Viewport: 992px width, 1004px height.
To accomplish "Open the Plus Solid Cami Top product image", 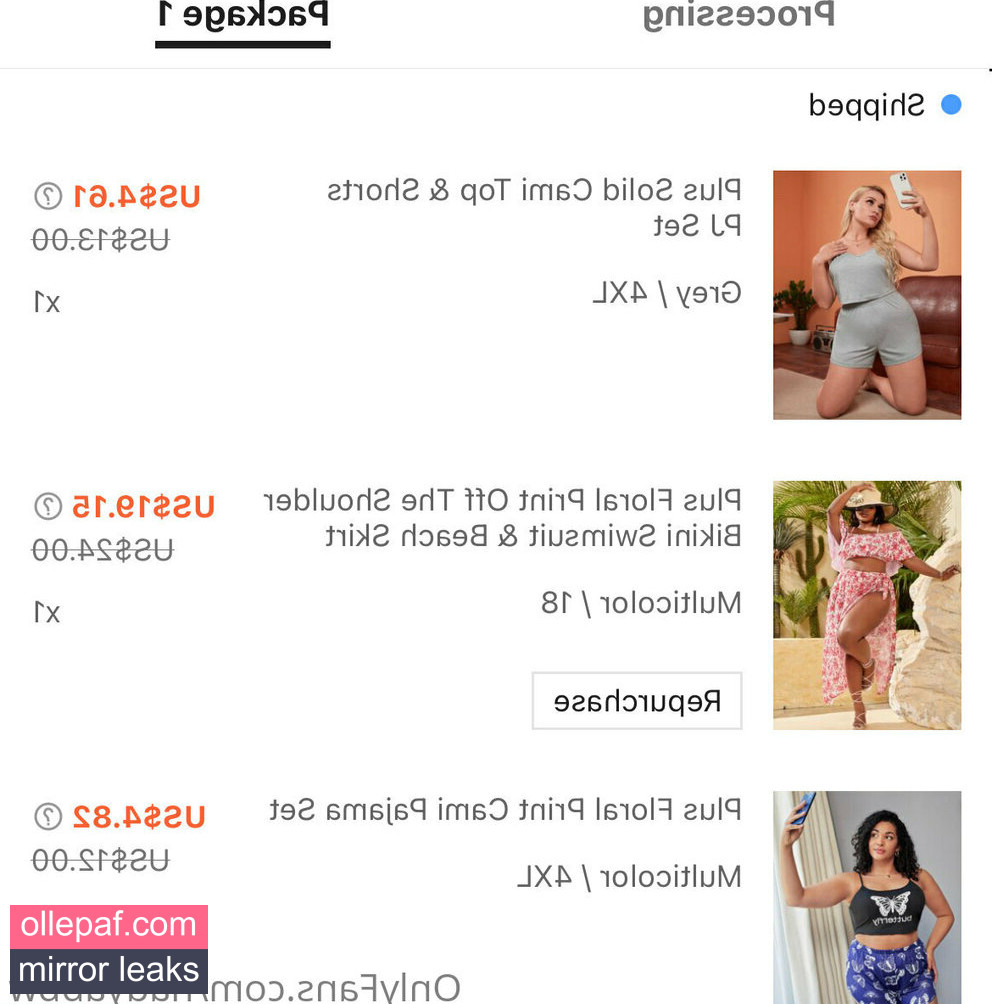I will pos(866,294).
